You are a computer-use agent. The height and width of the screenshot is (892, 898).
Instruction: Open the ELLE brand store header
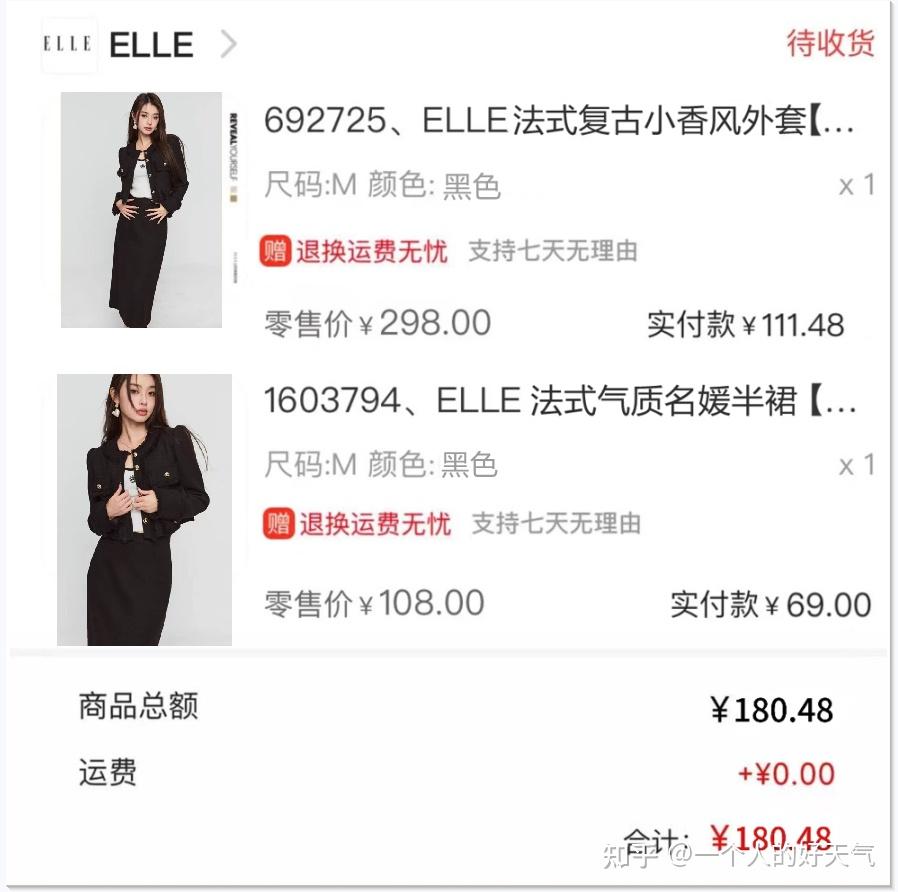point(150,45)
